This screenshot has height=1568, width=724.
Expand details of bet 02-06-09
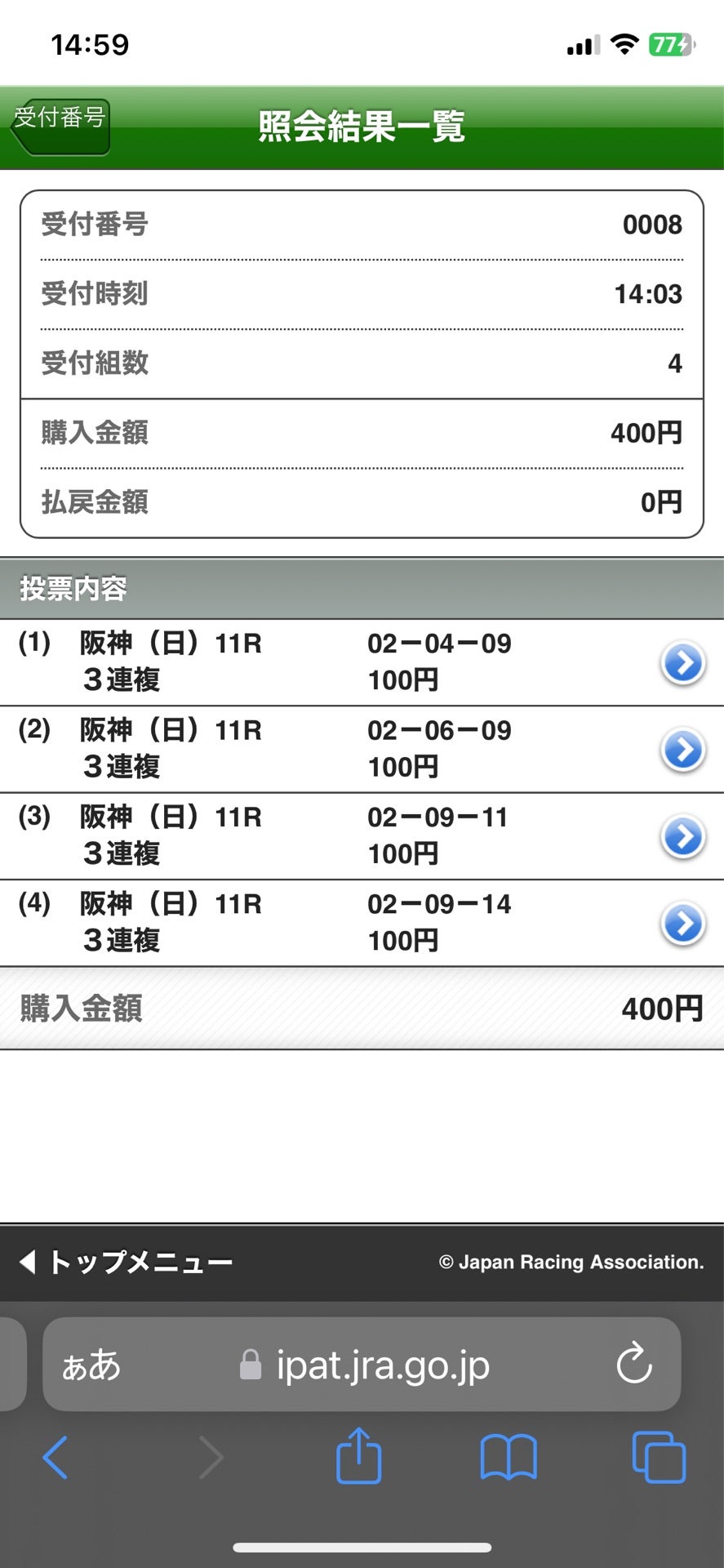tap(683, 749)
